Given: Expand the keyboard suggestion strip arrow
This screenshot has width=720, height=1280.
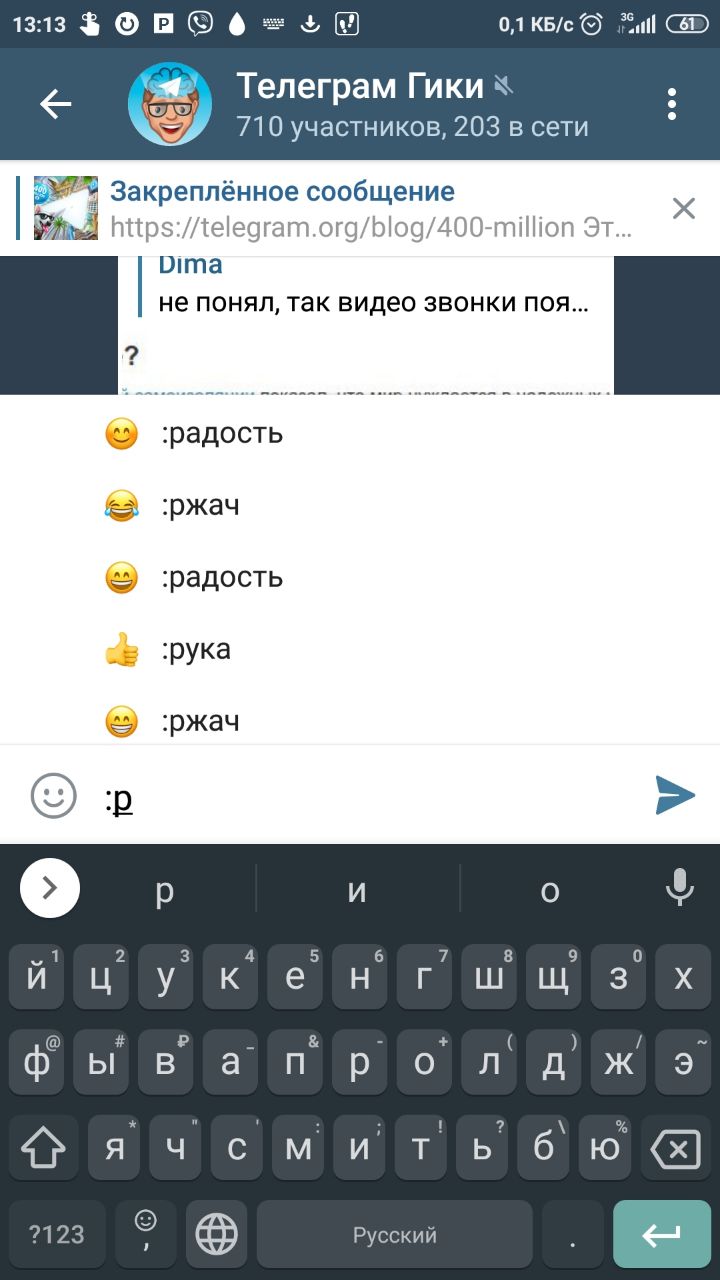Looking at the screenshot, I should pos(50,888).
